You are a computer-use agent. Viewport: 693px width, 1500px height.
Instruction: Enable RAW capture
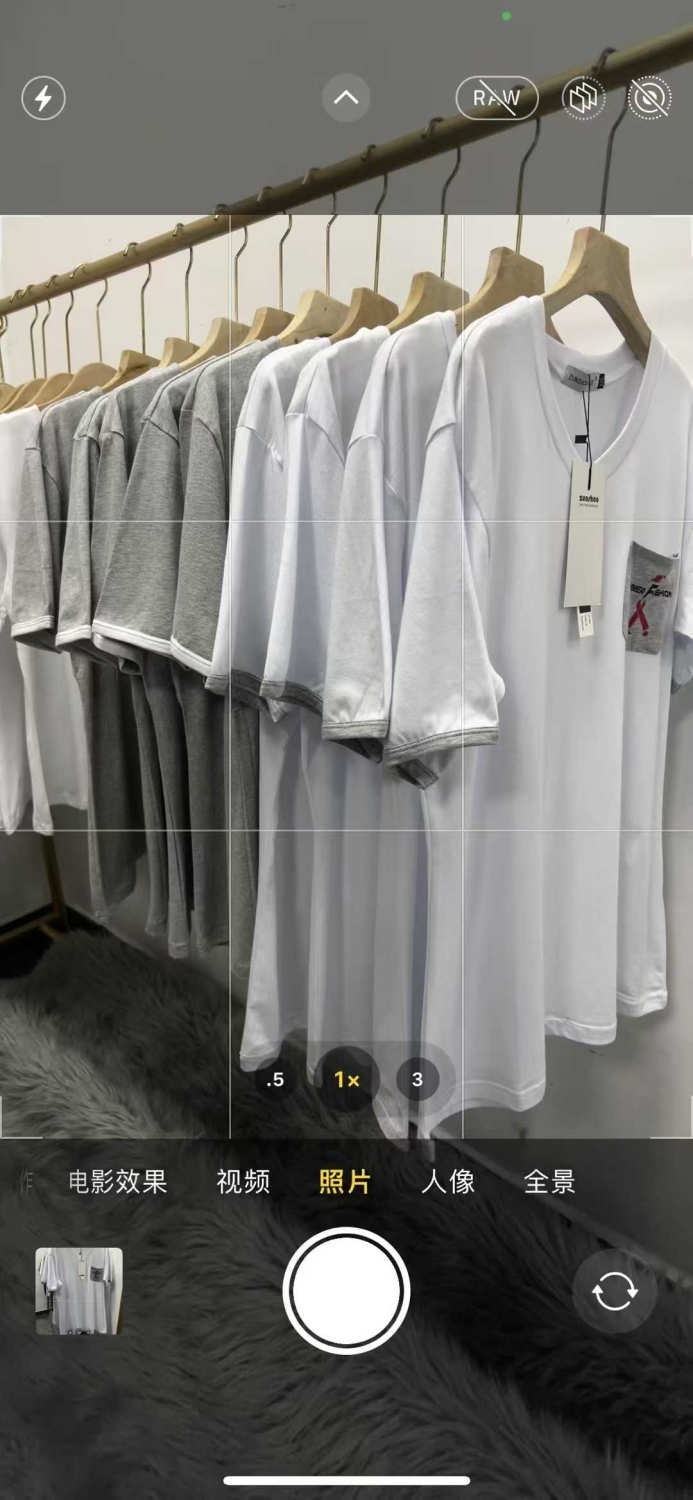[x=497, y=98]
